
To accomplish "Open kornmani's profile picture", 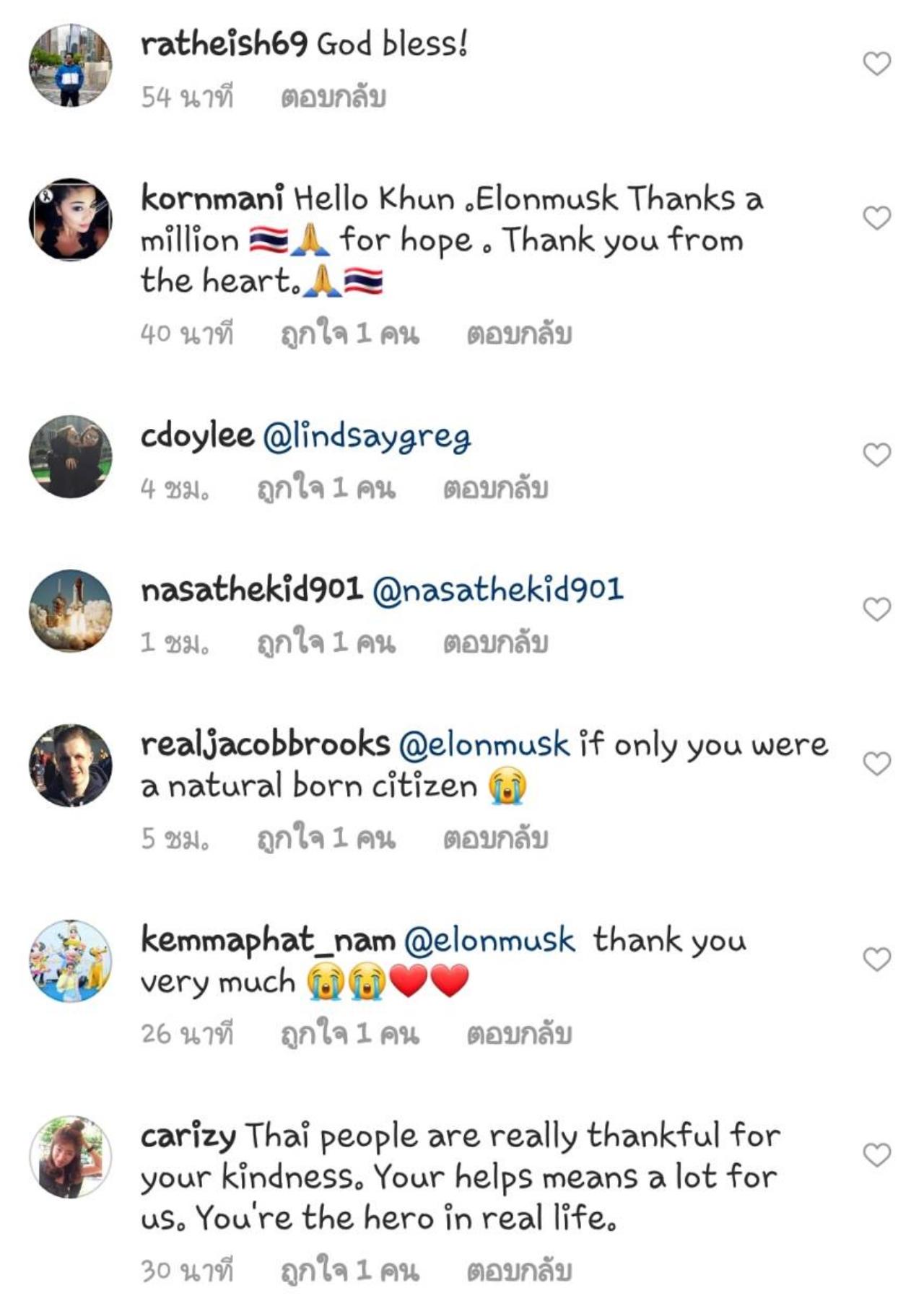I will pos(71,219).
